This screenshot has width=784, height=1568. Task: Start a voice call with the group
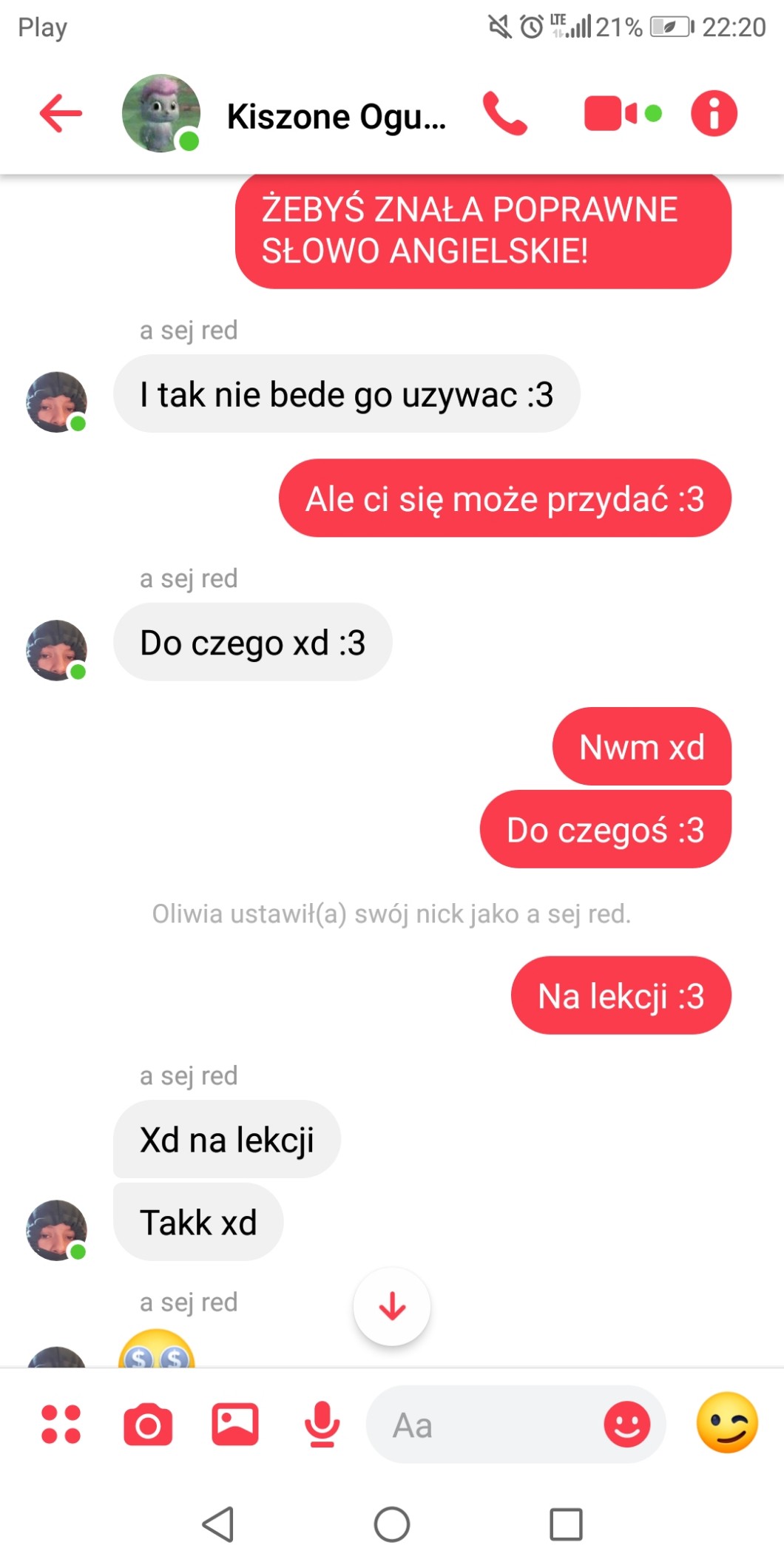coord(504,114)
